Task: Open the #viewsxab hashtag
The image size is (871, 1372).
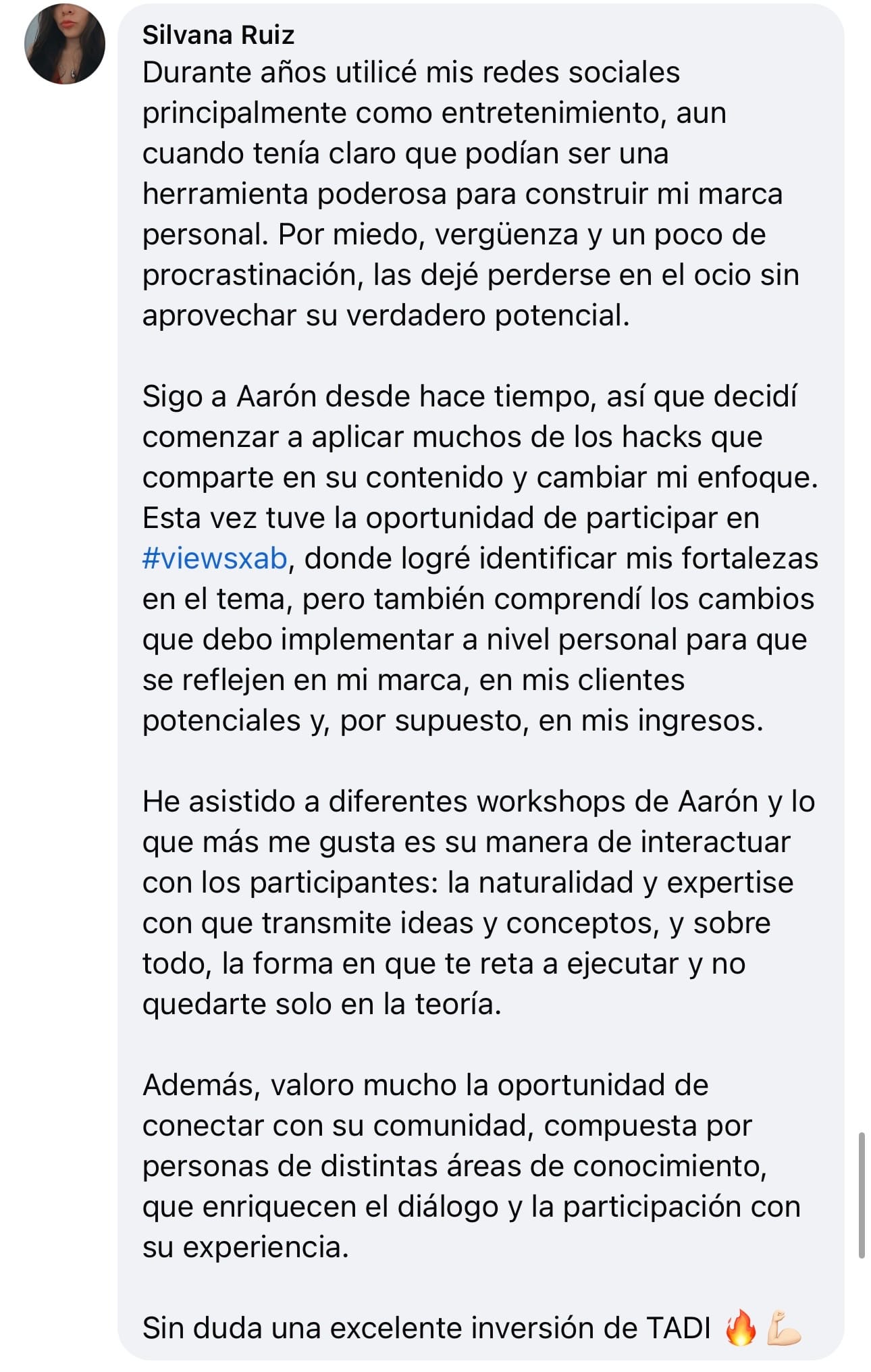Action: (215, 559)
